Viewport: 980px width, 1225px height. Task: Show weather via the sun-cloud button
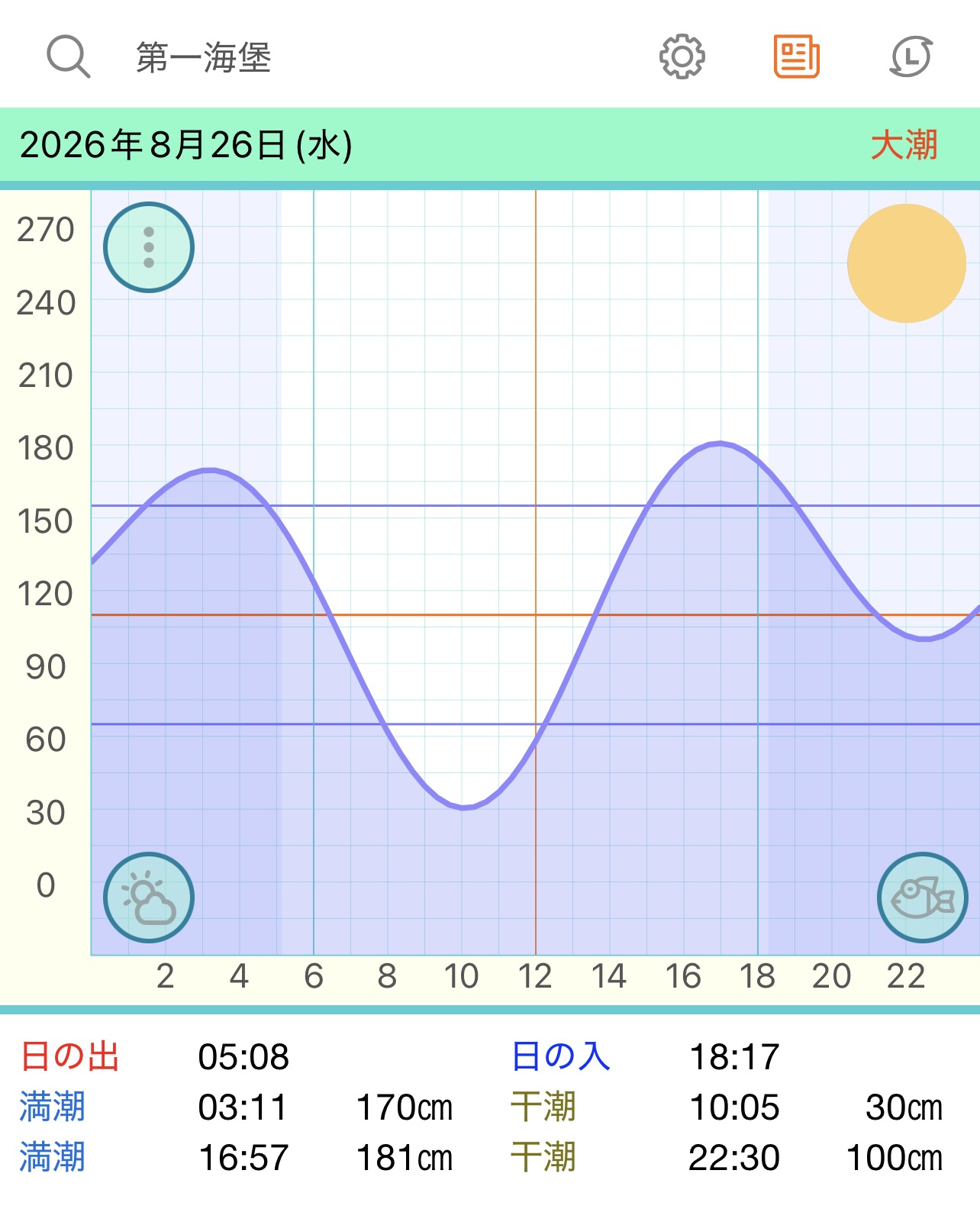pyautogui.click(x=149, y=898)
